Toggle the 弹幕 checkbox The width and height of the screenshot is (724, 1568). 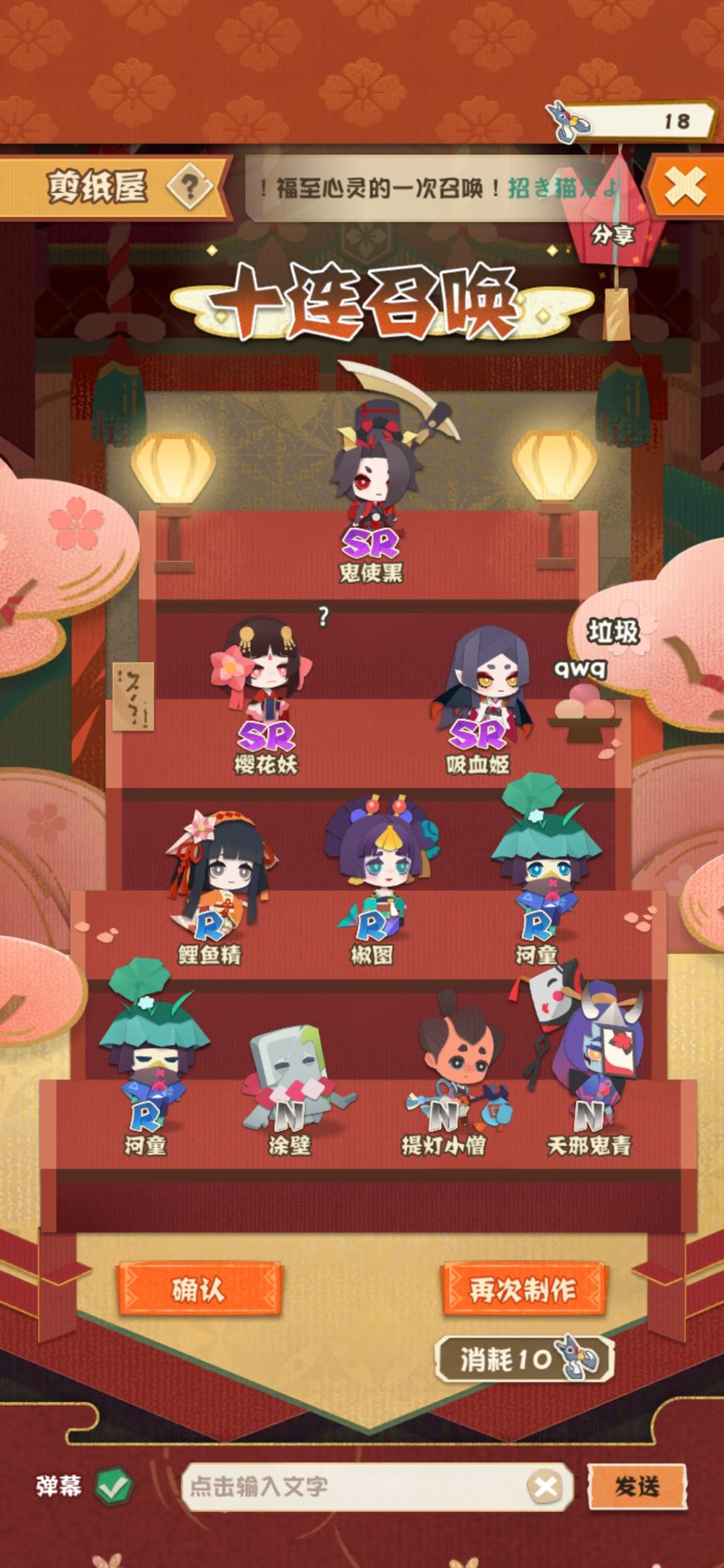coord(113,1487)
